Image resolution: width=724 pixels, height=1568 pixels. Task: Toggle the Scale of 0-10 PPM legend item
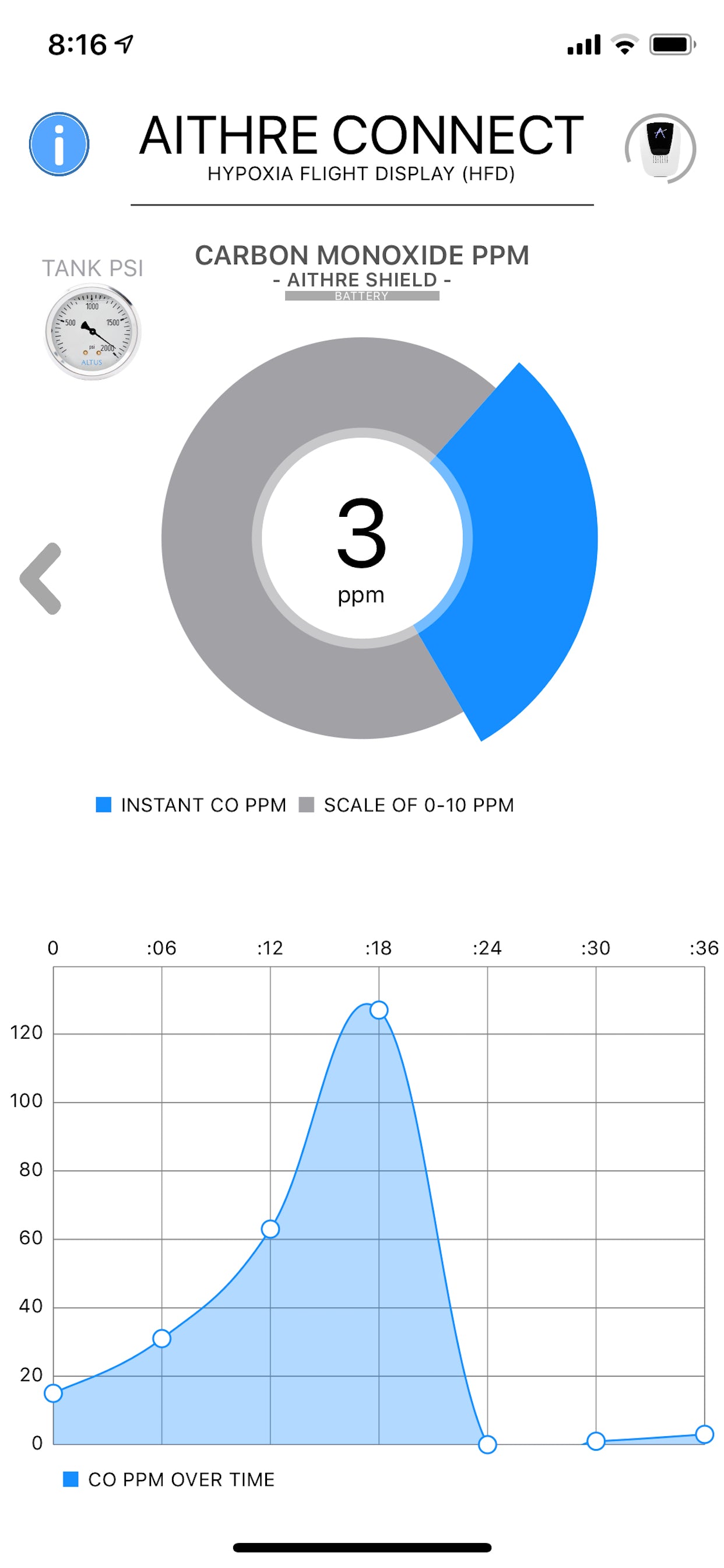coord(406,804)
